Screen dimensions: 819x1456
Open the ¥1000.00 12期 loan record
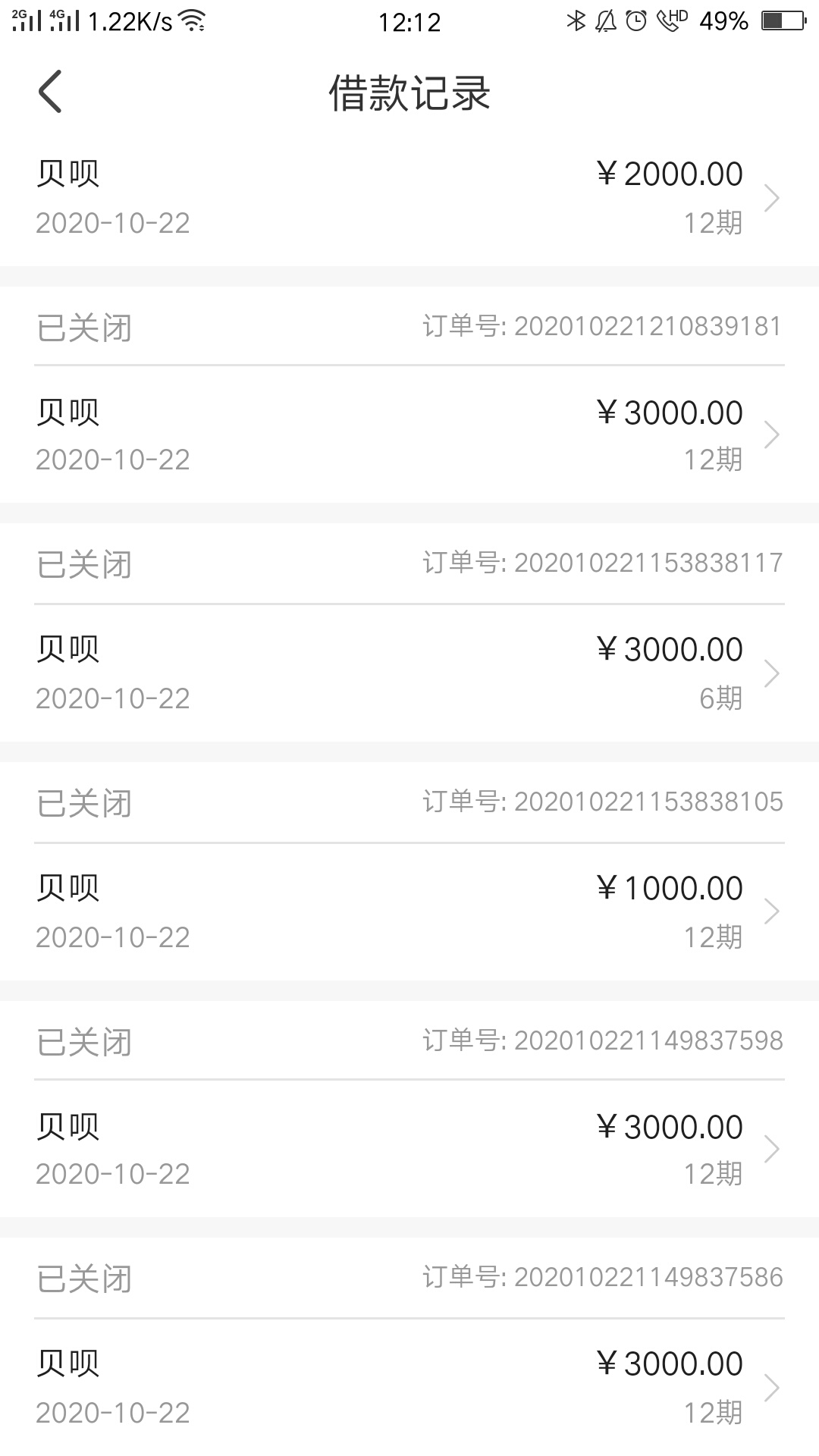click(x=409, y=912)
